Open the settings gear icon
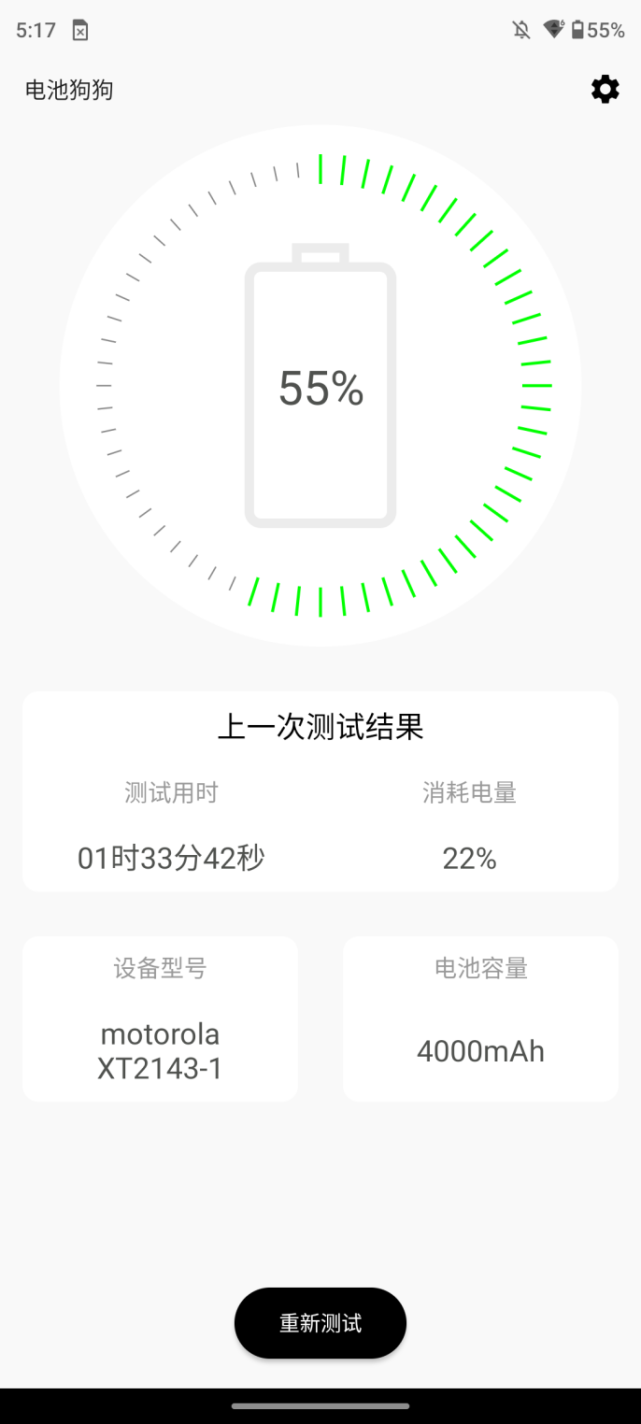This screenshot has height=1424, width=641. [x=605, y=90]
